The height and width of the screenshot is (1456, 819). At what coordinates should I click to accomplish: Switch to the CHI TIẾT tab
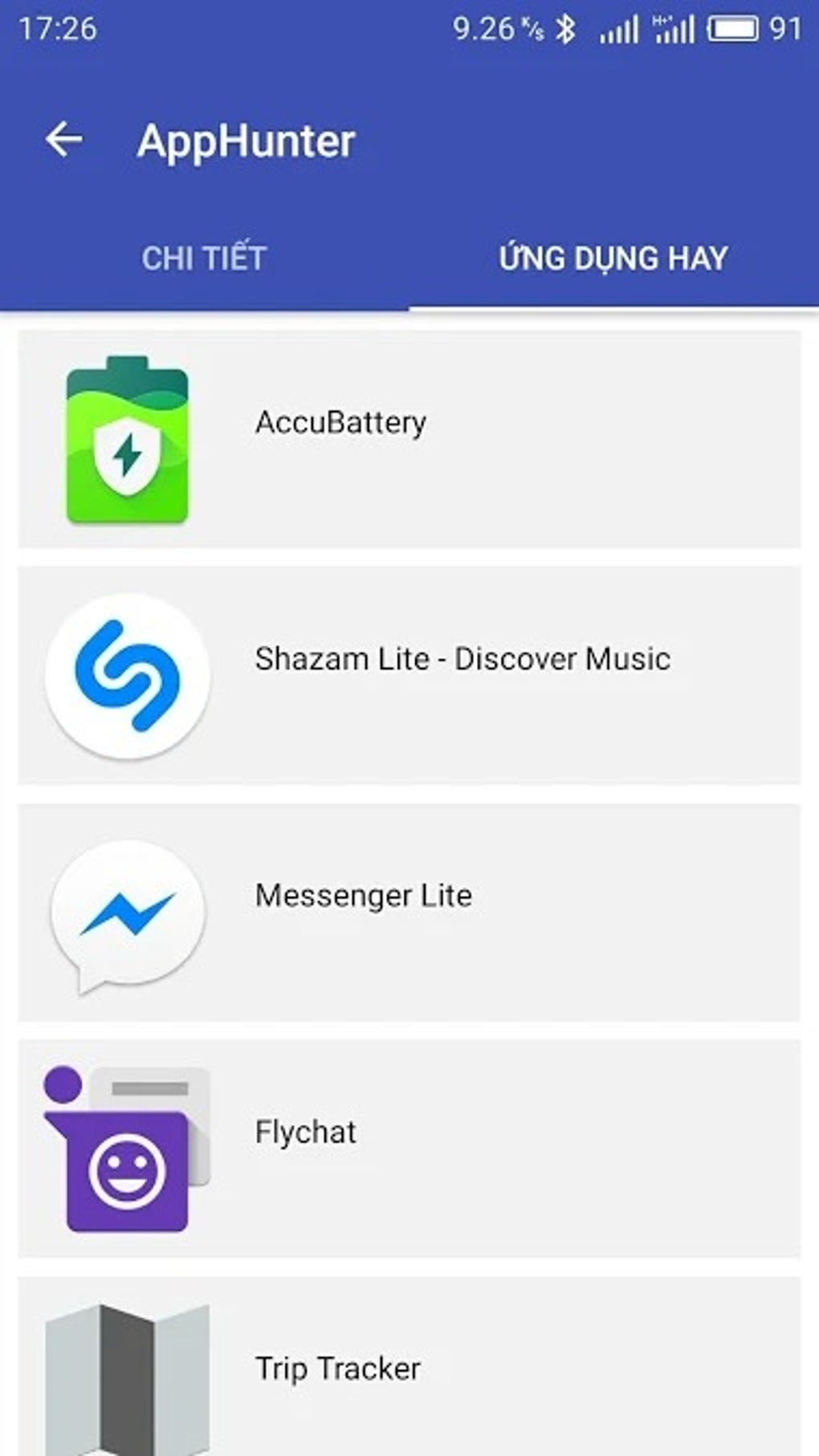tap(204, 258)
